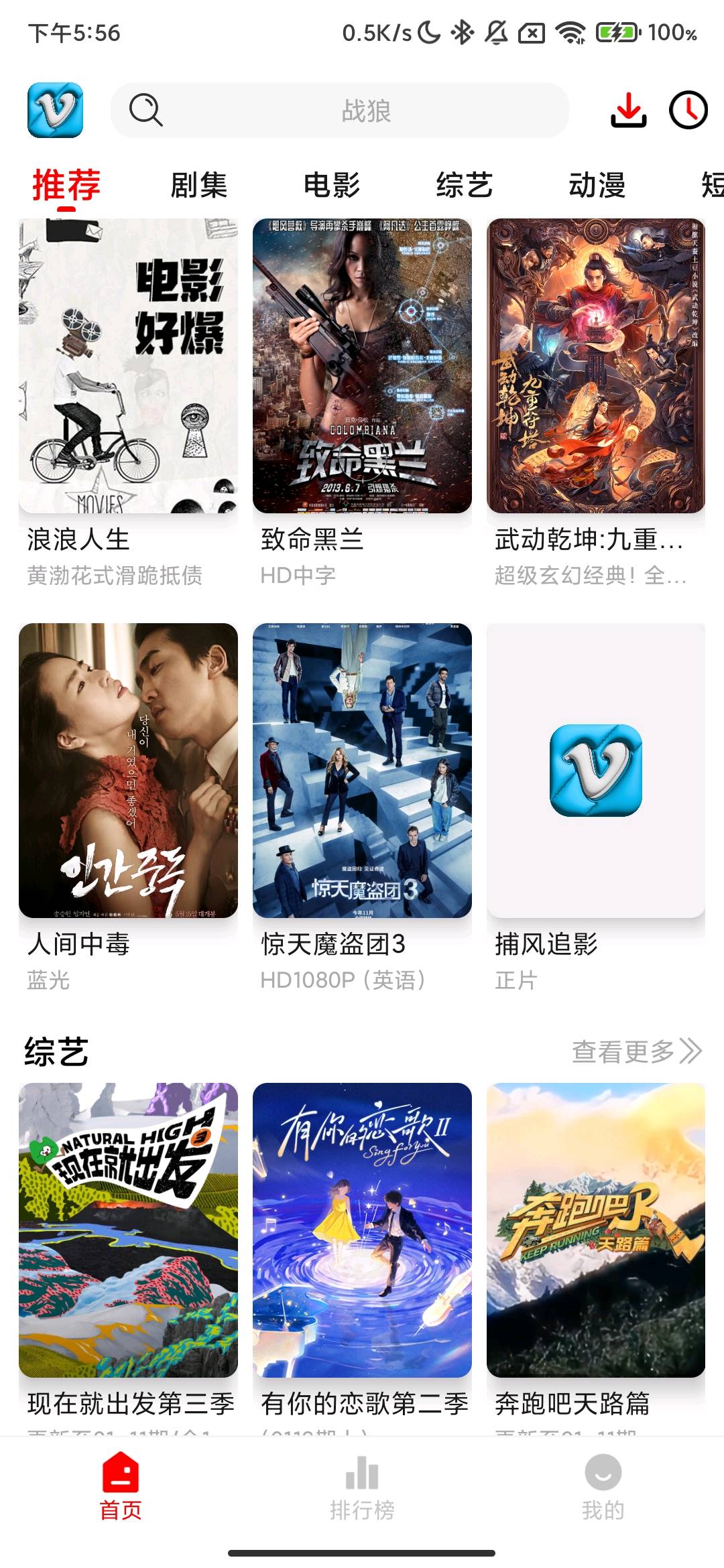Open the 剧集 section
Image resolution: width=724 pixels, height=1568 pixels.
[x=198, y=186]
